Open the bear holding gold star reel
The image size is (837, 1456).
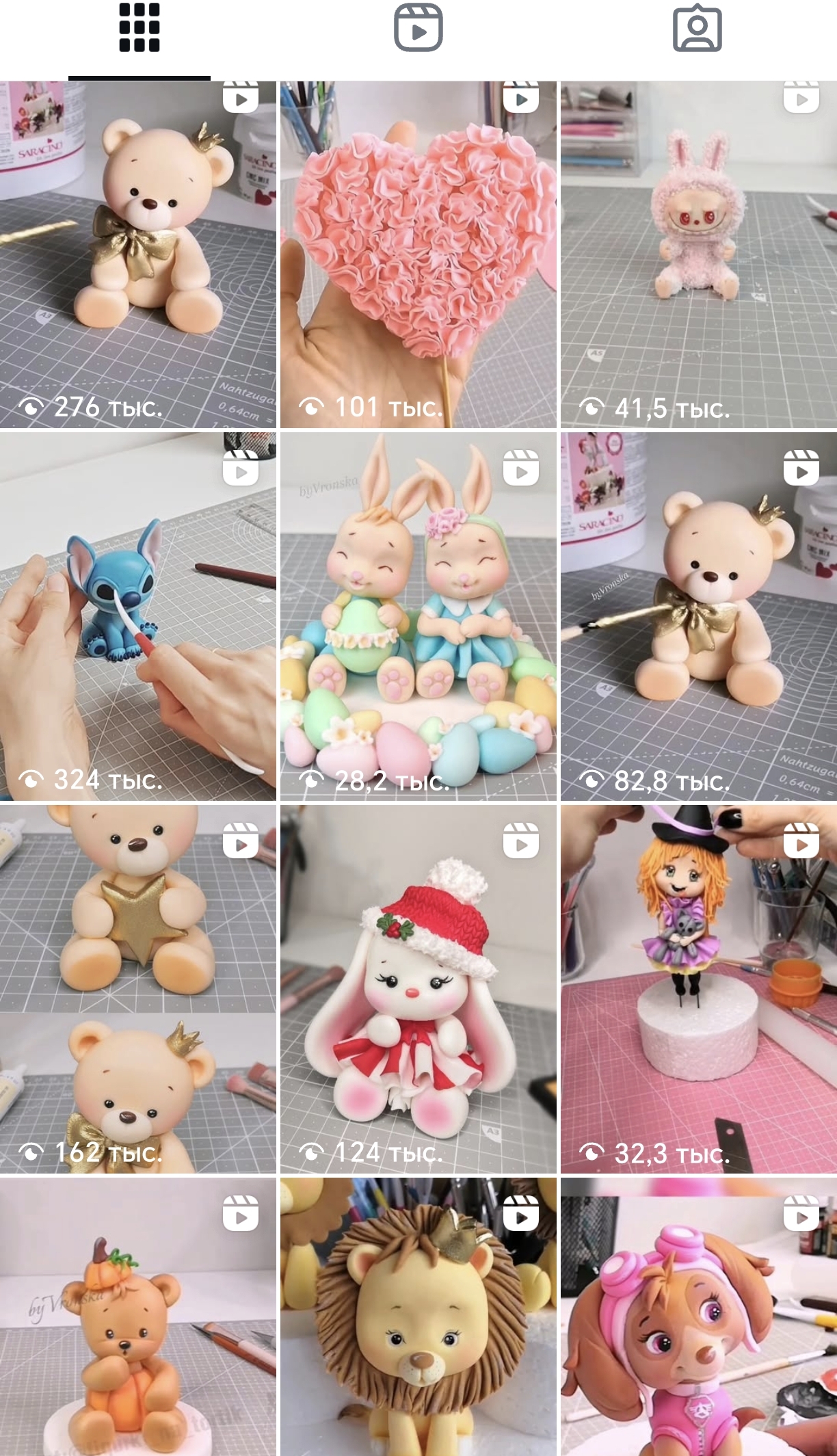(138, 988)
